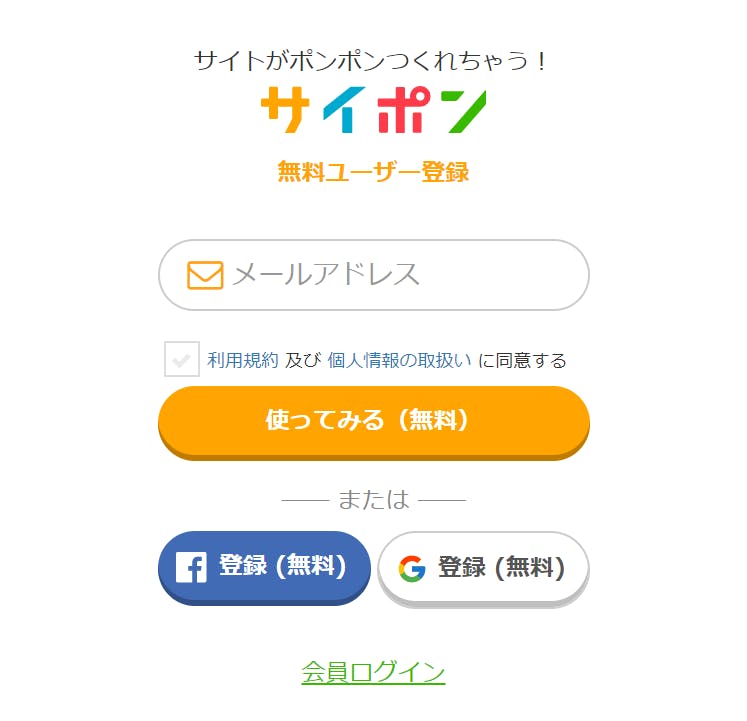Register with Facebook
Image resolution: width=747 pixels, height=721 pixels.
pos(264,566)
